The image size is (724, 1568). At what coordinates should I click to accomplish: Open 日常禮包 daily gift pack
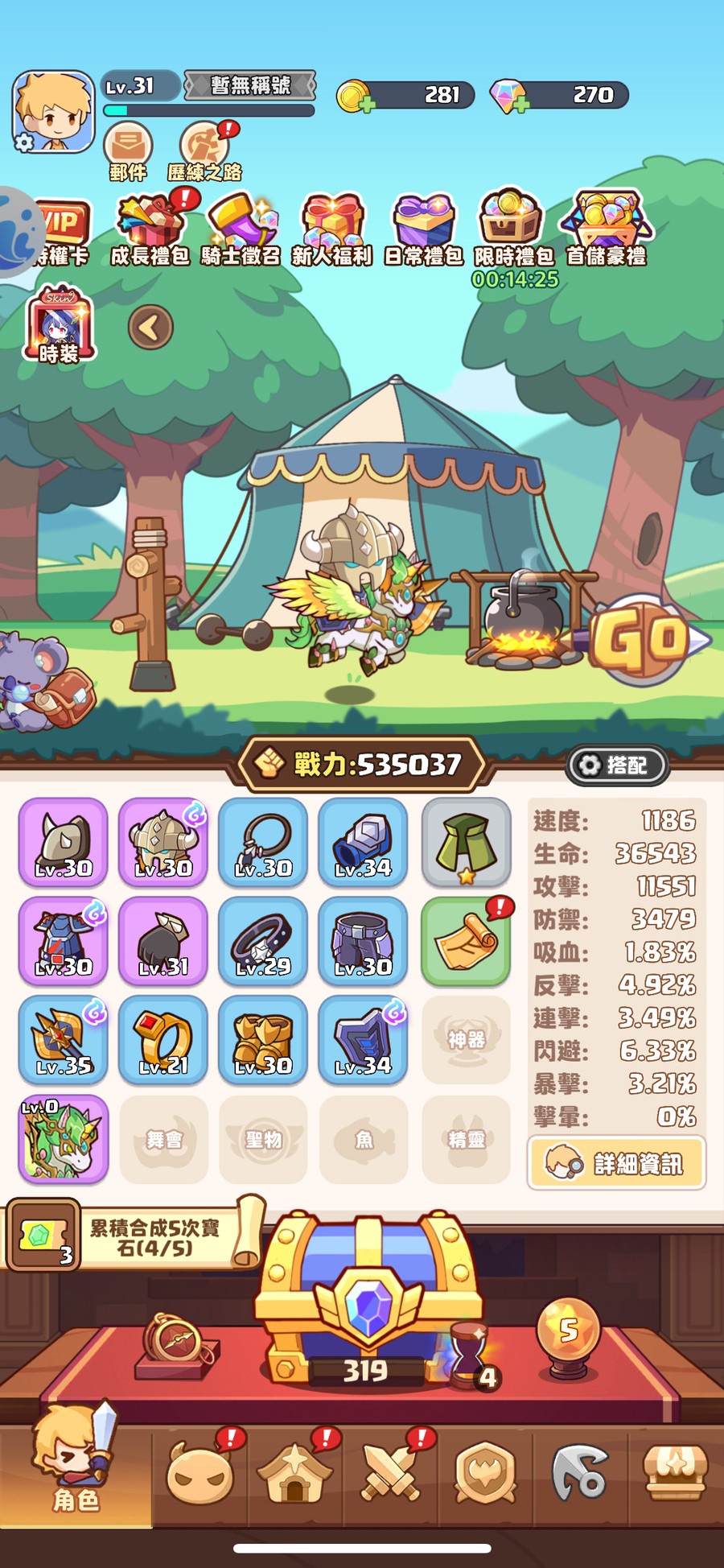[x=423, y=229]
